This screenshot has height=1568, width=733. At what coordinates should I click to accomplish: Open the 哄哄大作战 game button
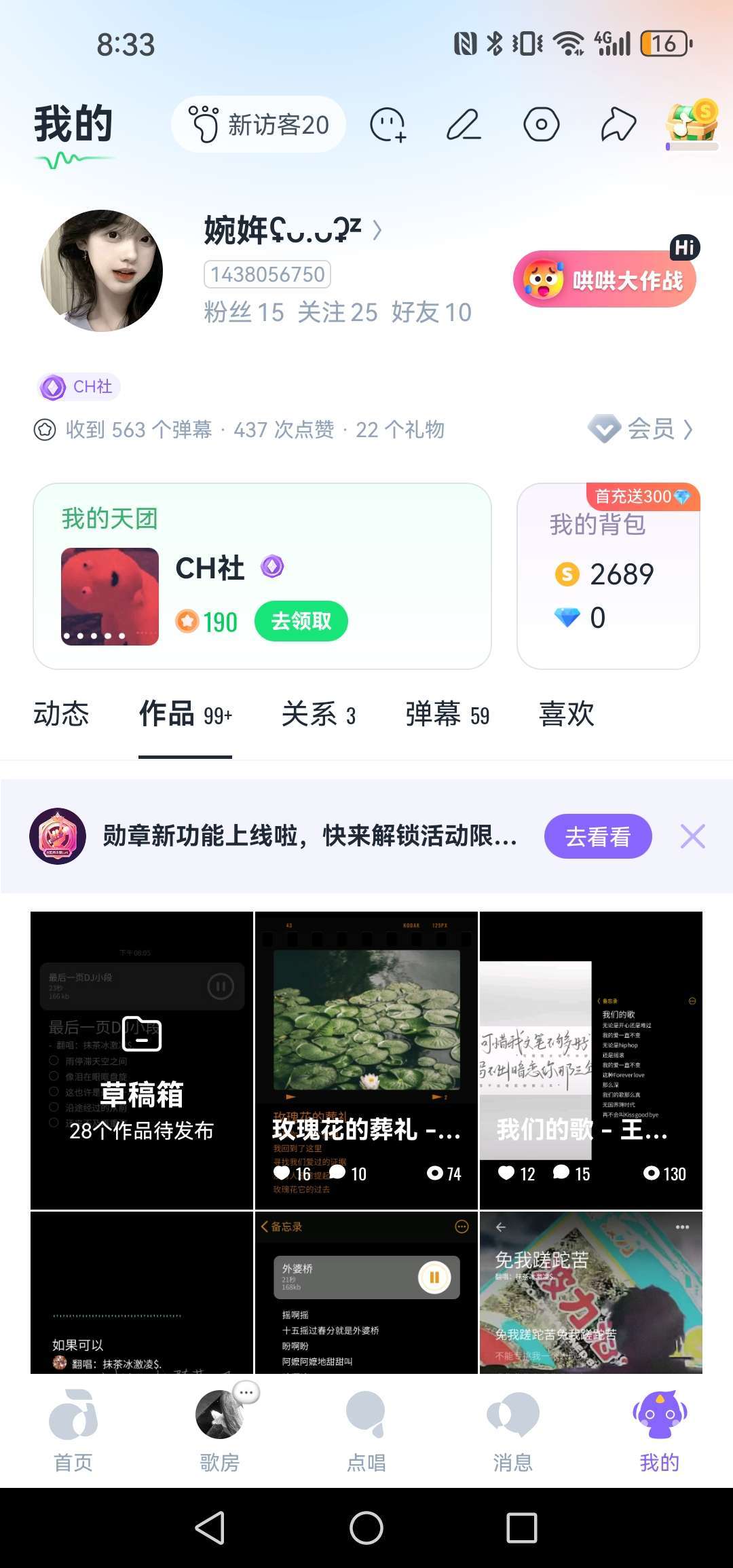tap(605, 280)
